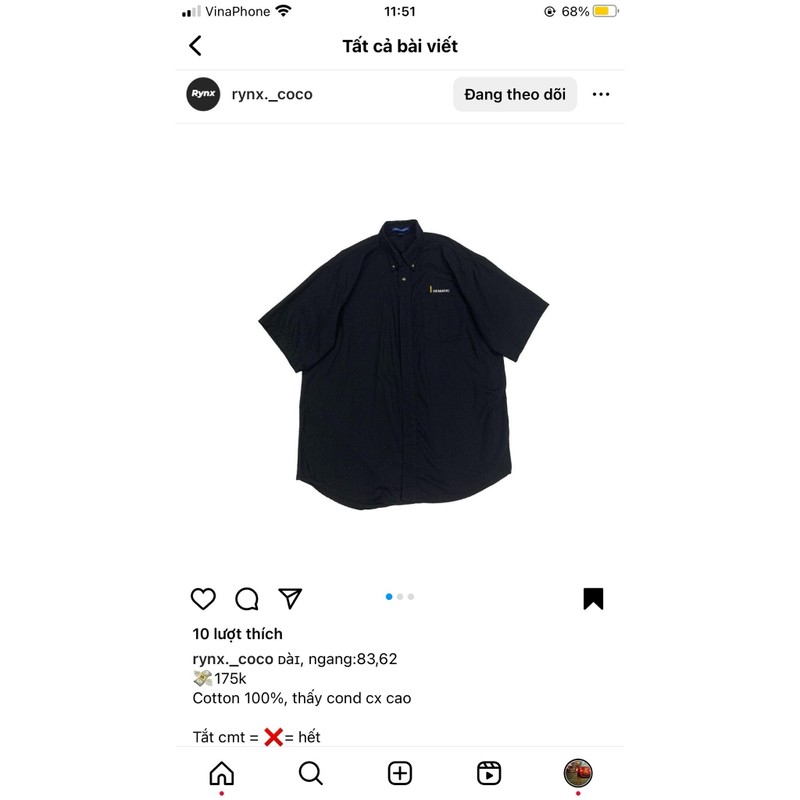Open rynx._coco profile avatar
The width and height of the screenshot is (800, 800).
pos(203,94)
